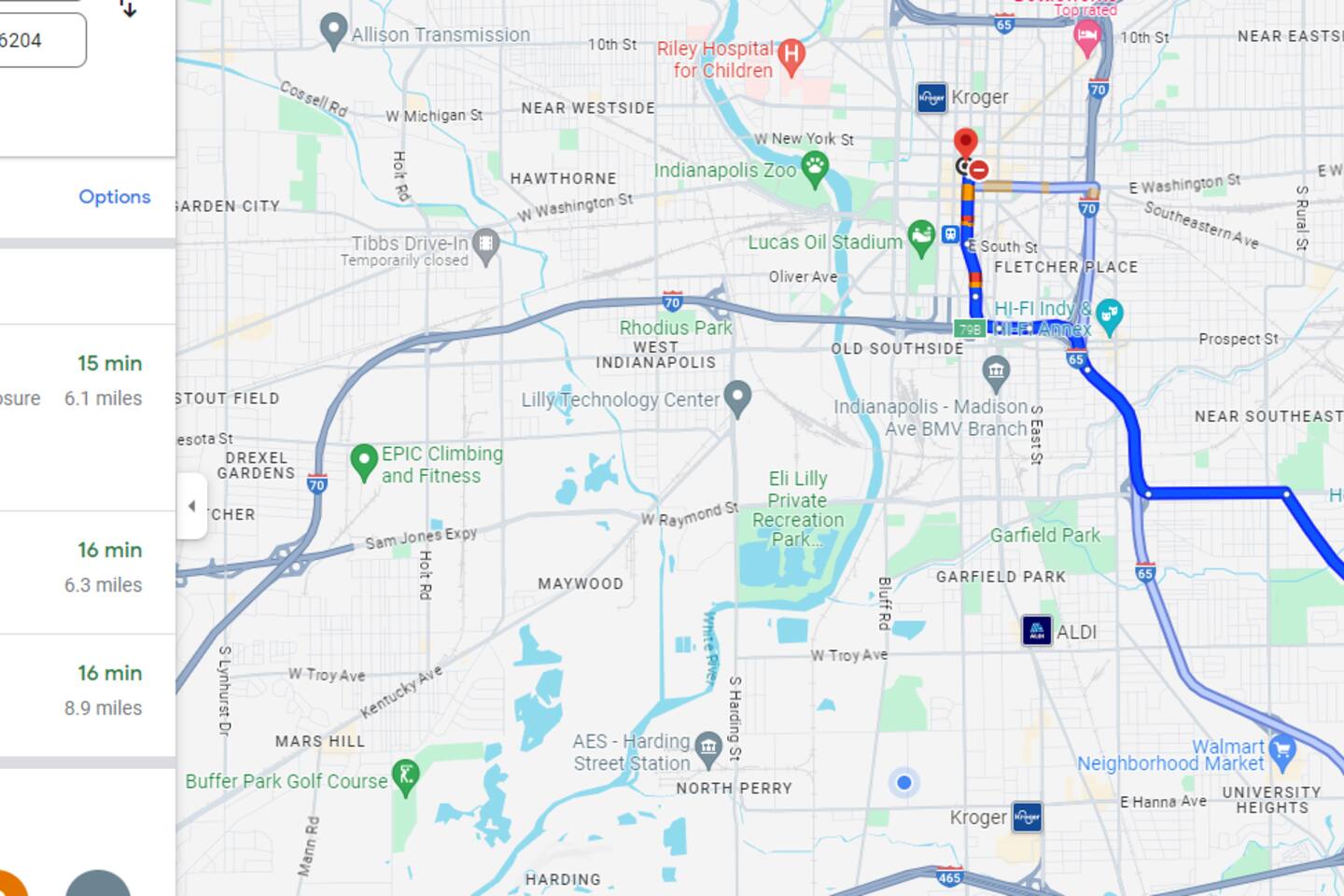Open EPIC Climbing and Fitness pin

click(363, 461)
